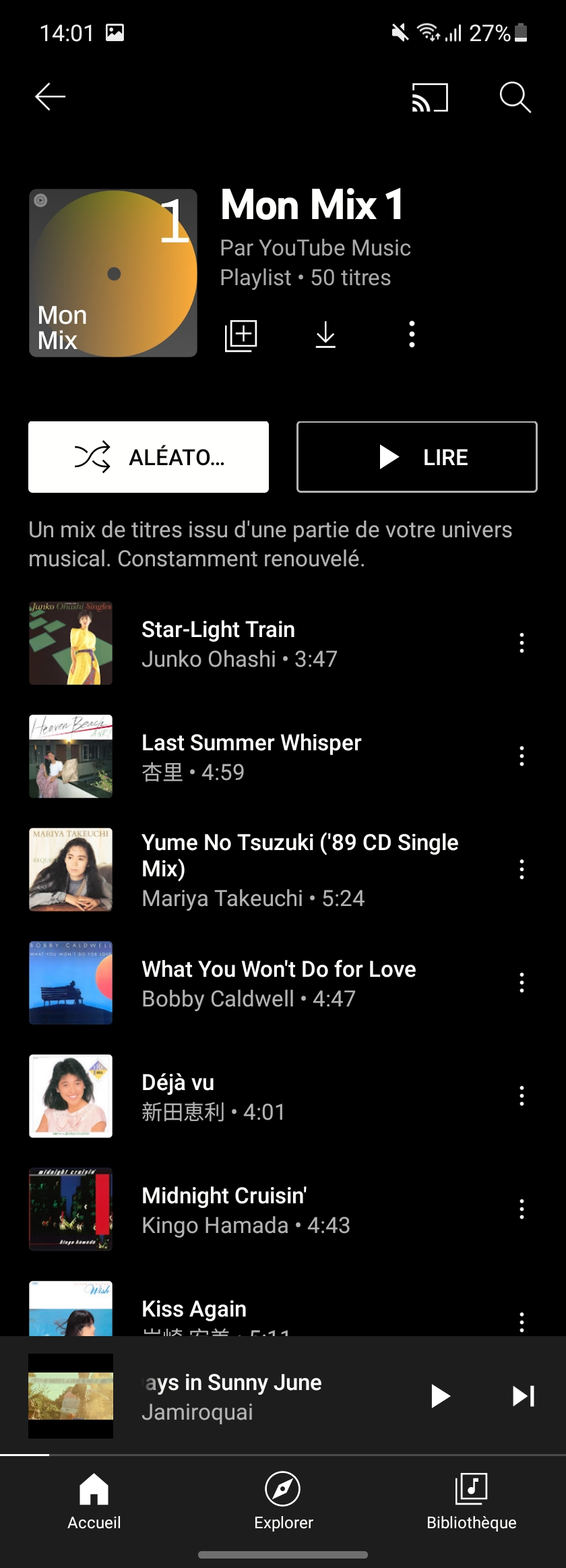Add Mon Mix 1 to your library
The width and height of the screenshot is (566, 1568).
point(239,335)
